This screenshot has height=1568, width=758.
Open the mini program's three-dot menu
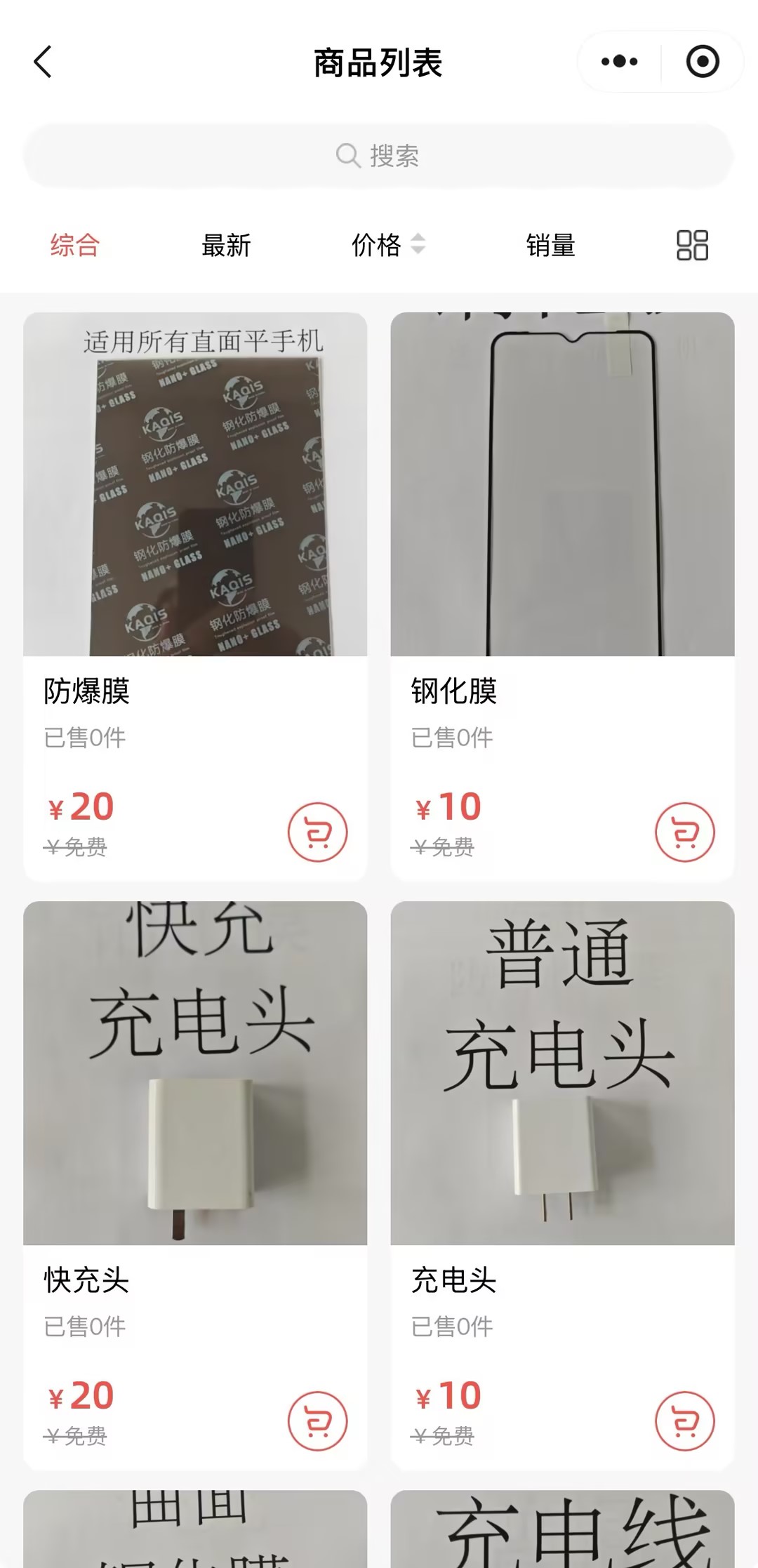(619, 62)
